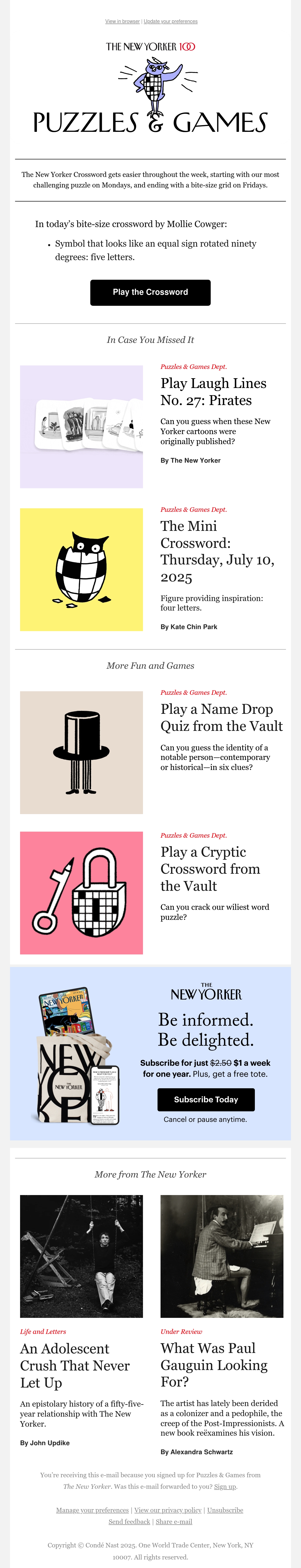View our privacy policy
The image size is (301, 1568).
[168, 1510]
